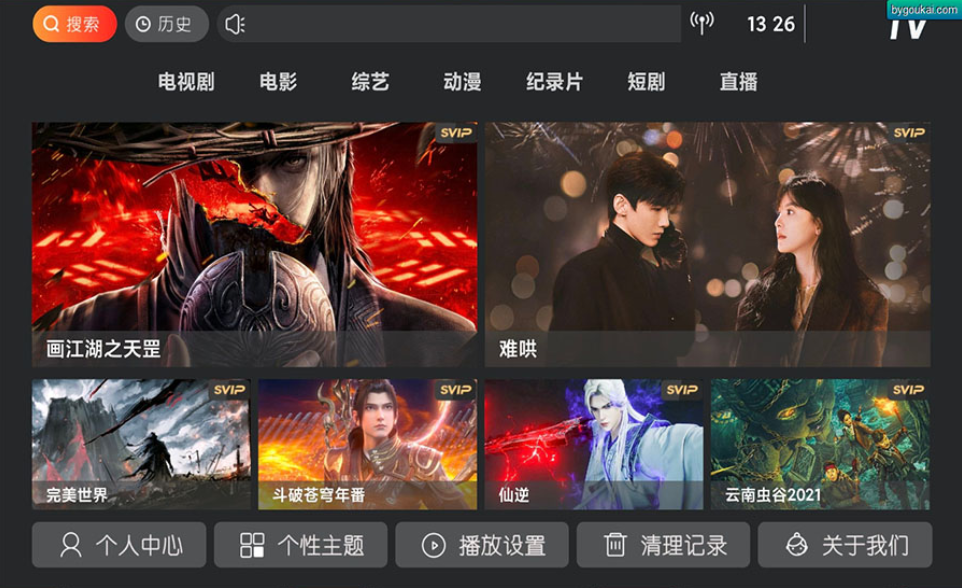
Task: Open the 仙逆 tile
Action: click(593, 444)
